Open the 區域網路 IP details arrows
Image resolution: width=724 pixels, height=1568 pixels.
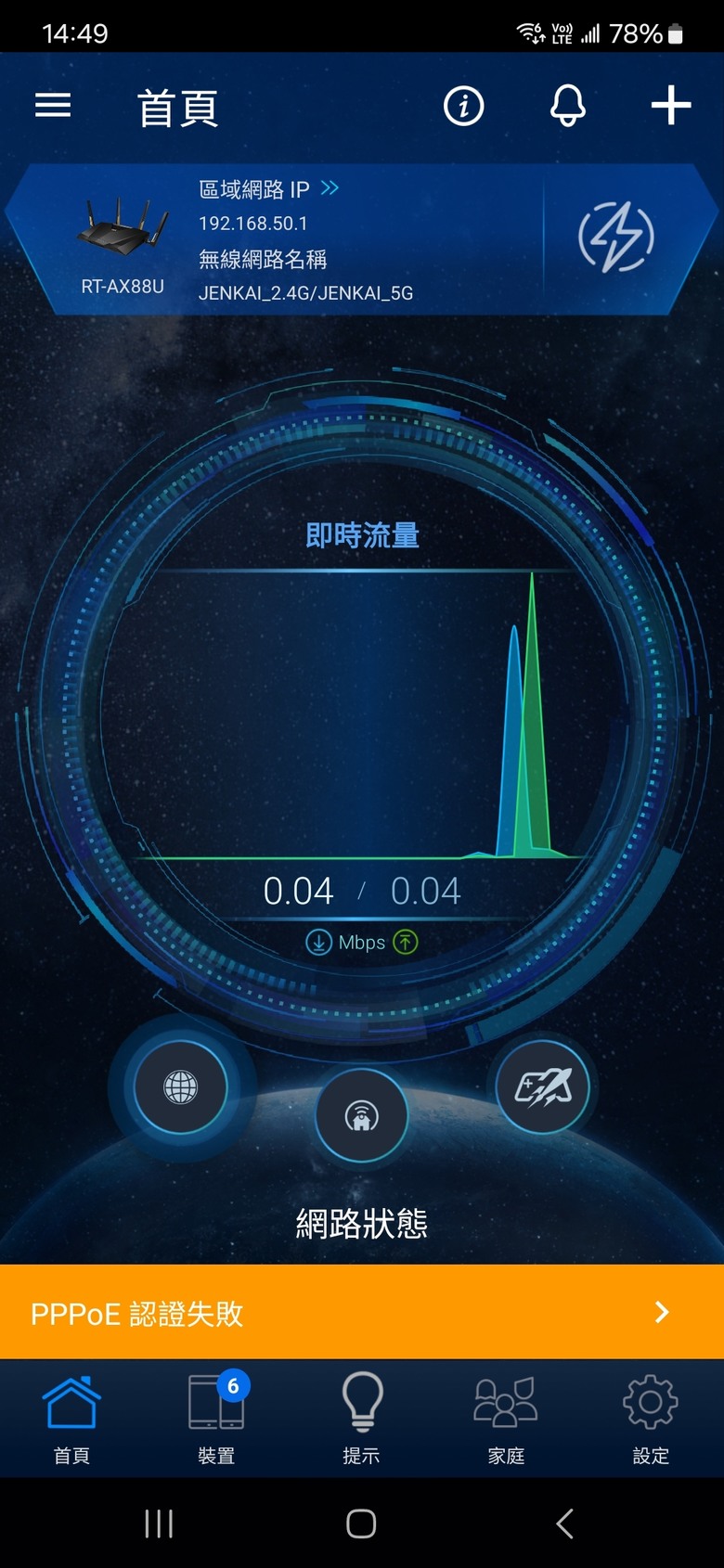[x=330, y=188]
